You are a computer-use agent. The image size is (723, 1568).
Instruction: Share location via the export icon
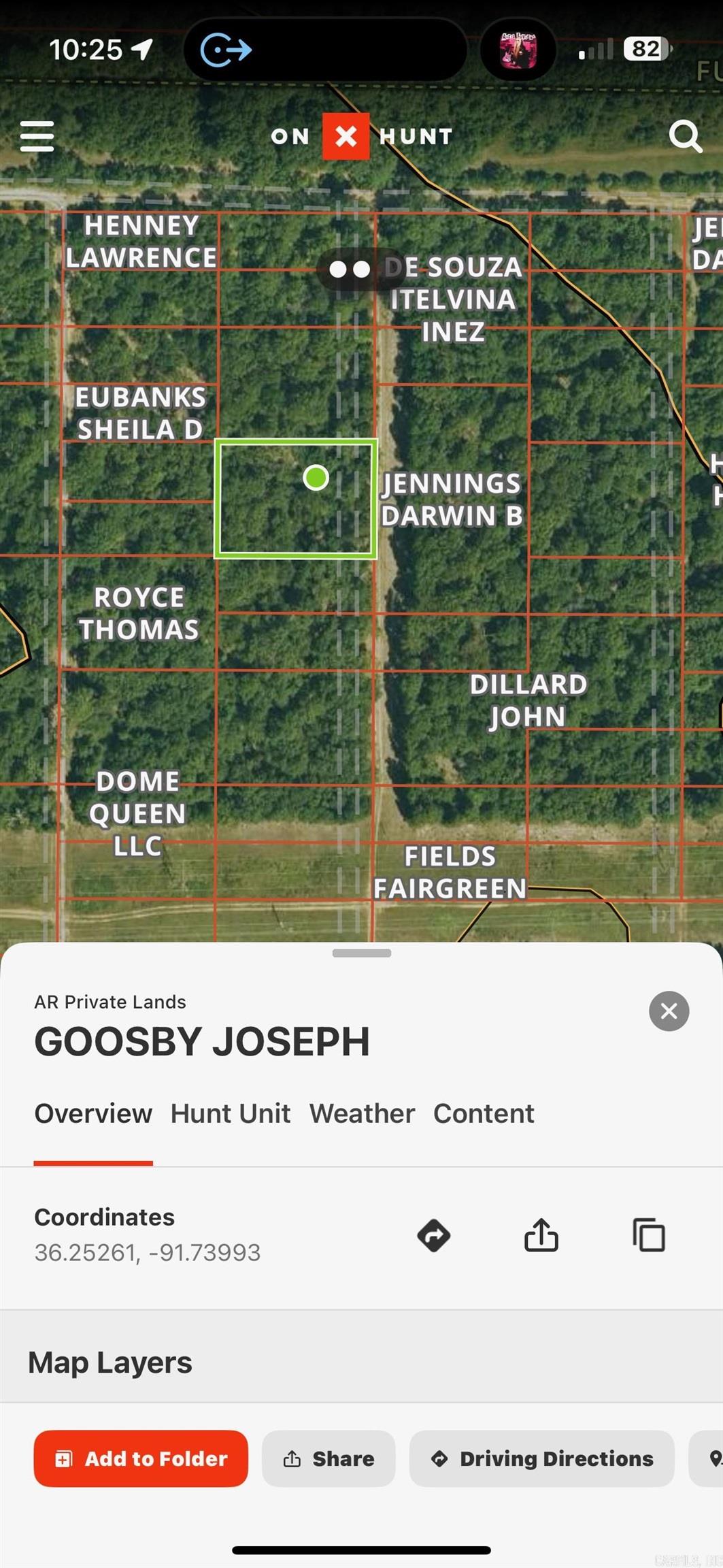click(x=541, y=1236)
